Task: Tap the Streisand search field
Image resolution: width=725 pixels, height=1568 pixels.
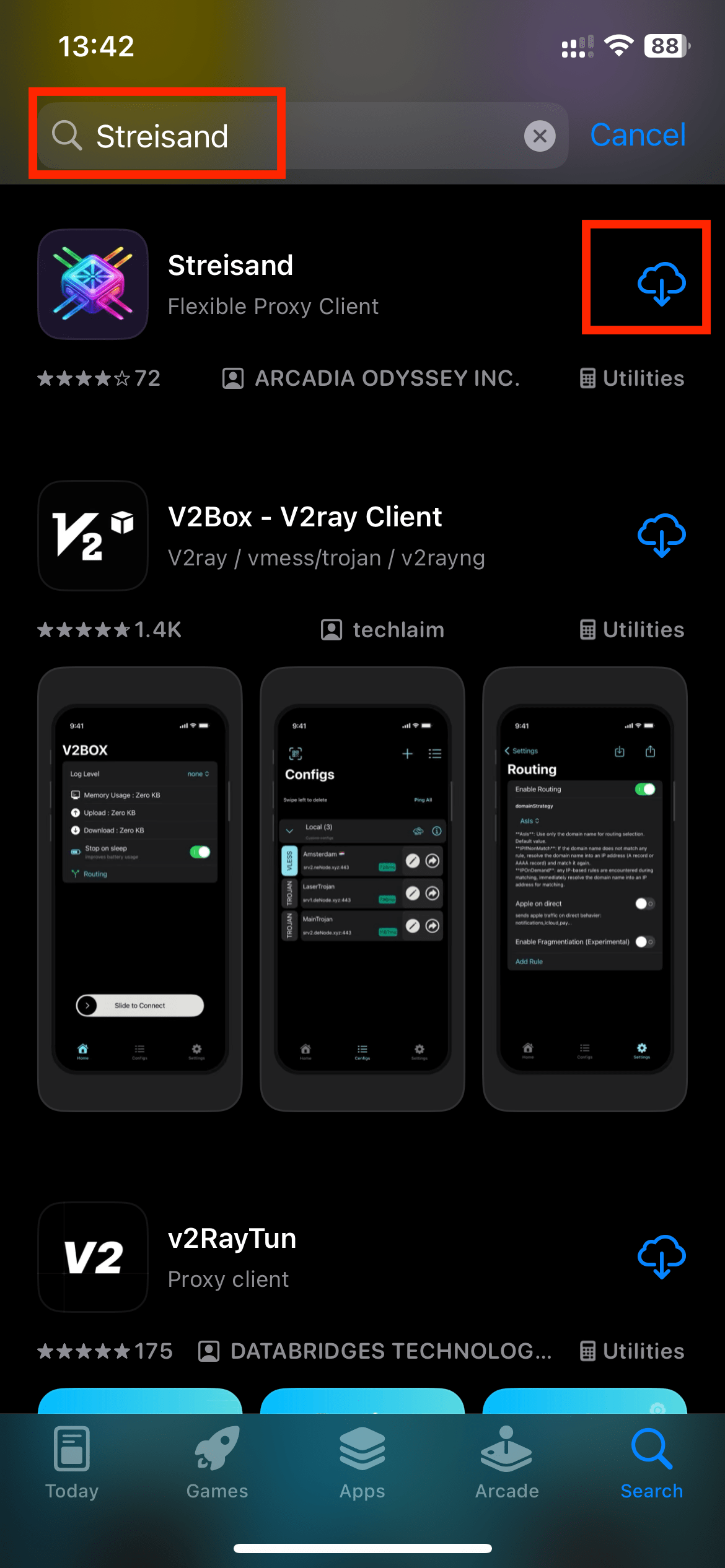Action: pyautogui.click(x=279, y=136)
